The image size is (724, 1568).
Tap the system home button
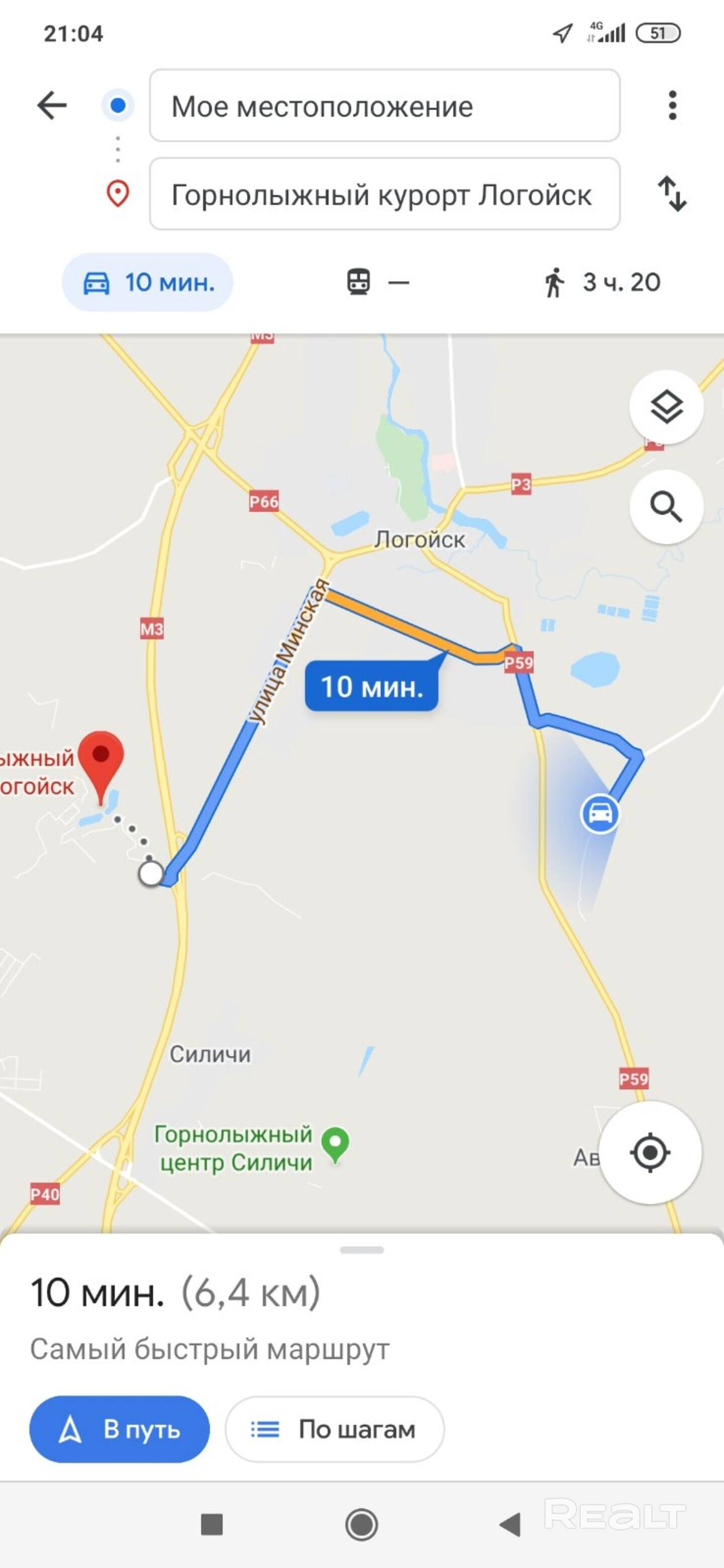pyautogui.click(x=361, y=1524)
